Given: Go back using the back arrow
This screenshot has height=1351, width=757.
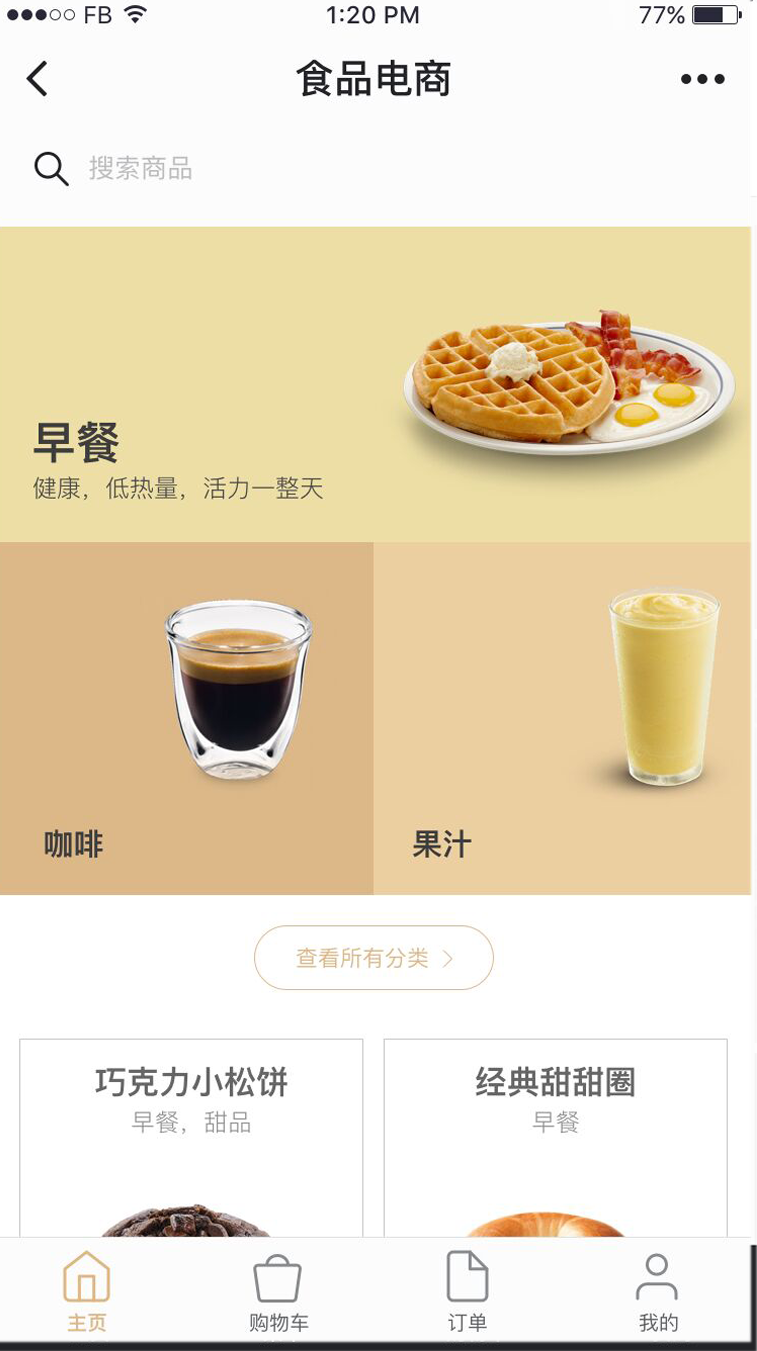Looking at the screenshot, I should click(x=37, y=79).
